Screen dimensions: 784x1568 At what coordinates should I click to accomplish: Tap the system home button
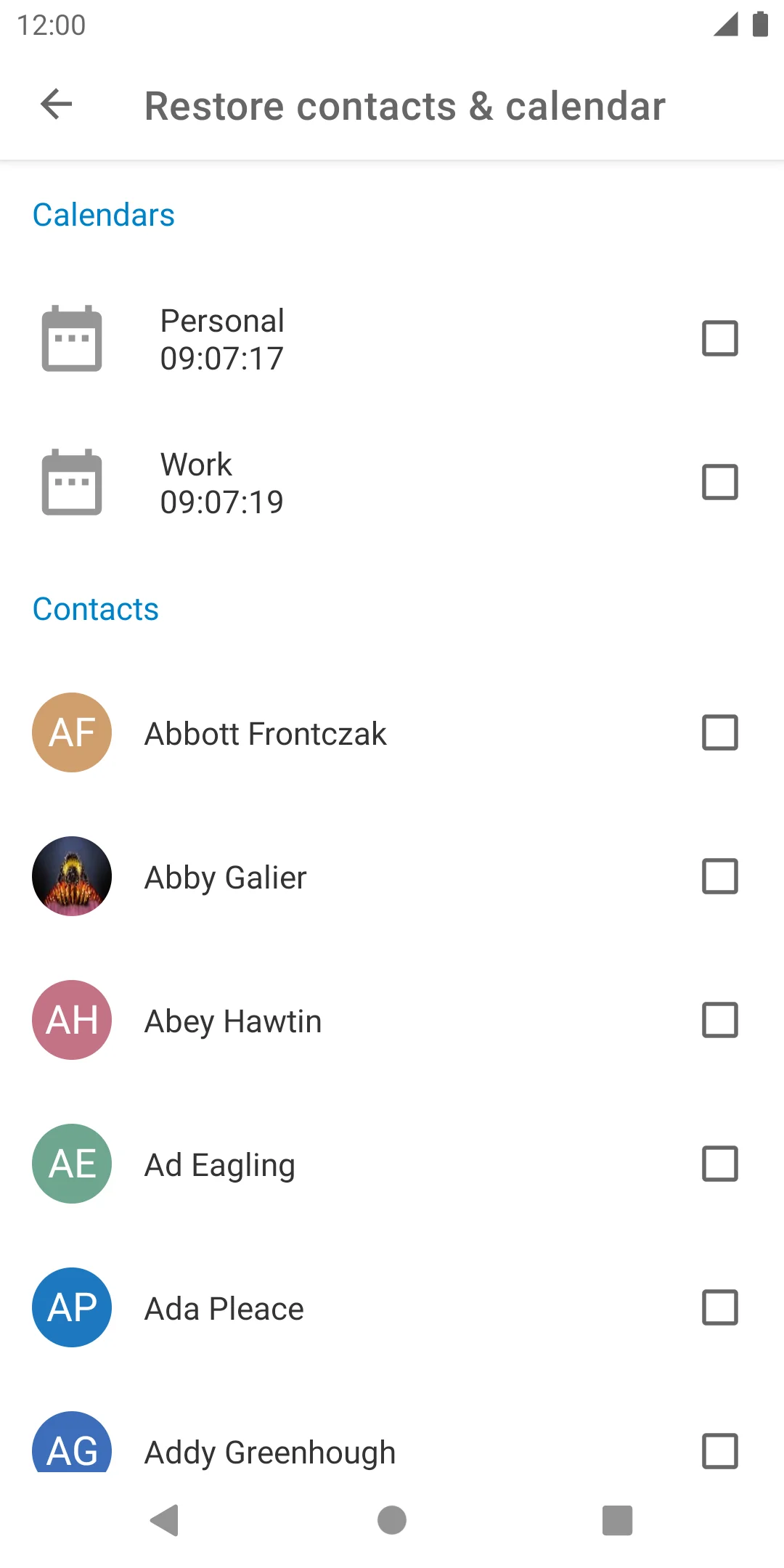point(392,1520)
